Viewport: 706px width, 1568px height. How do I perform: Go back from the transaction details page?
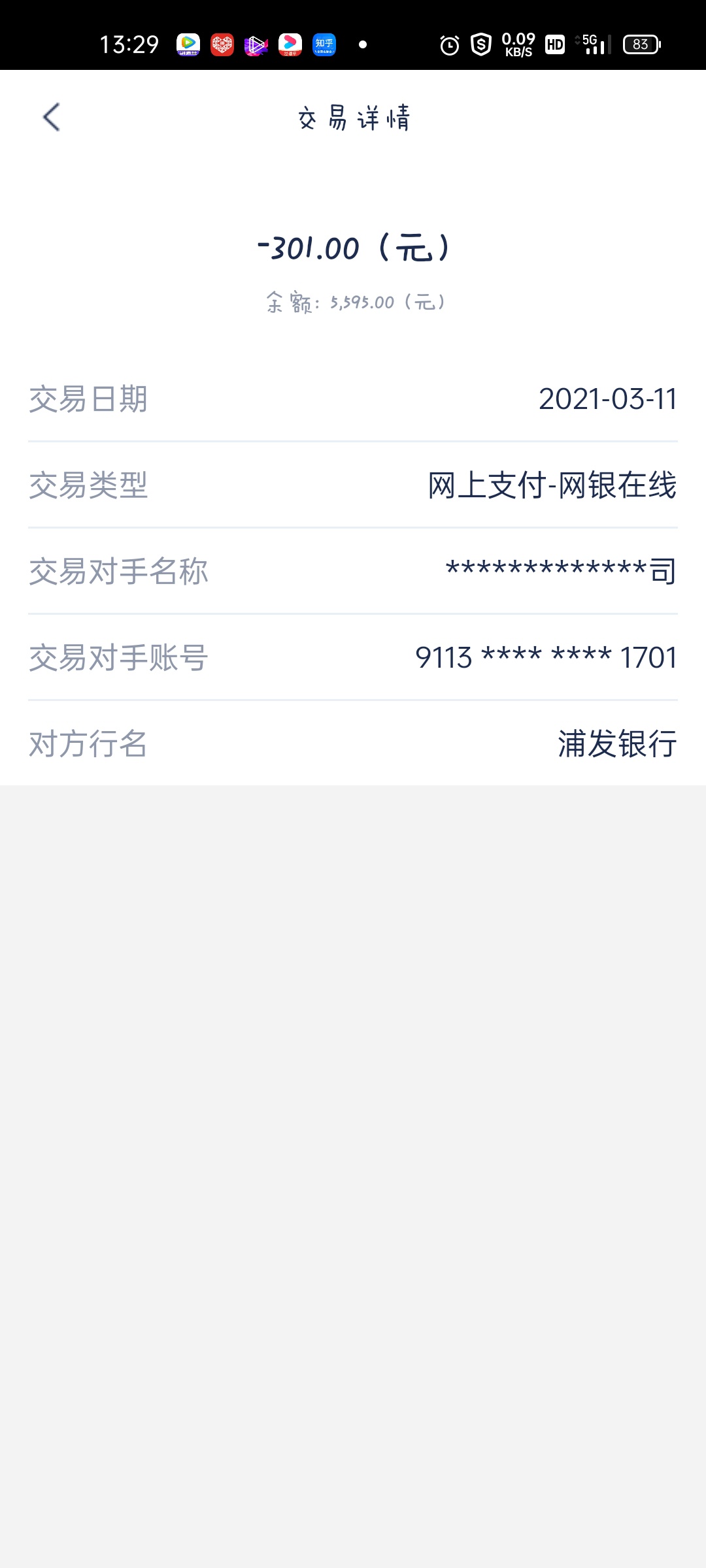pyautogui.click(x=52, y=118)
